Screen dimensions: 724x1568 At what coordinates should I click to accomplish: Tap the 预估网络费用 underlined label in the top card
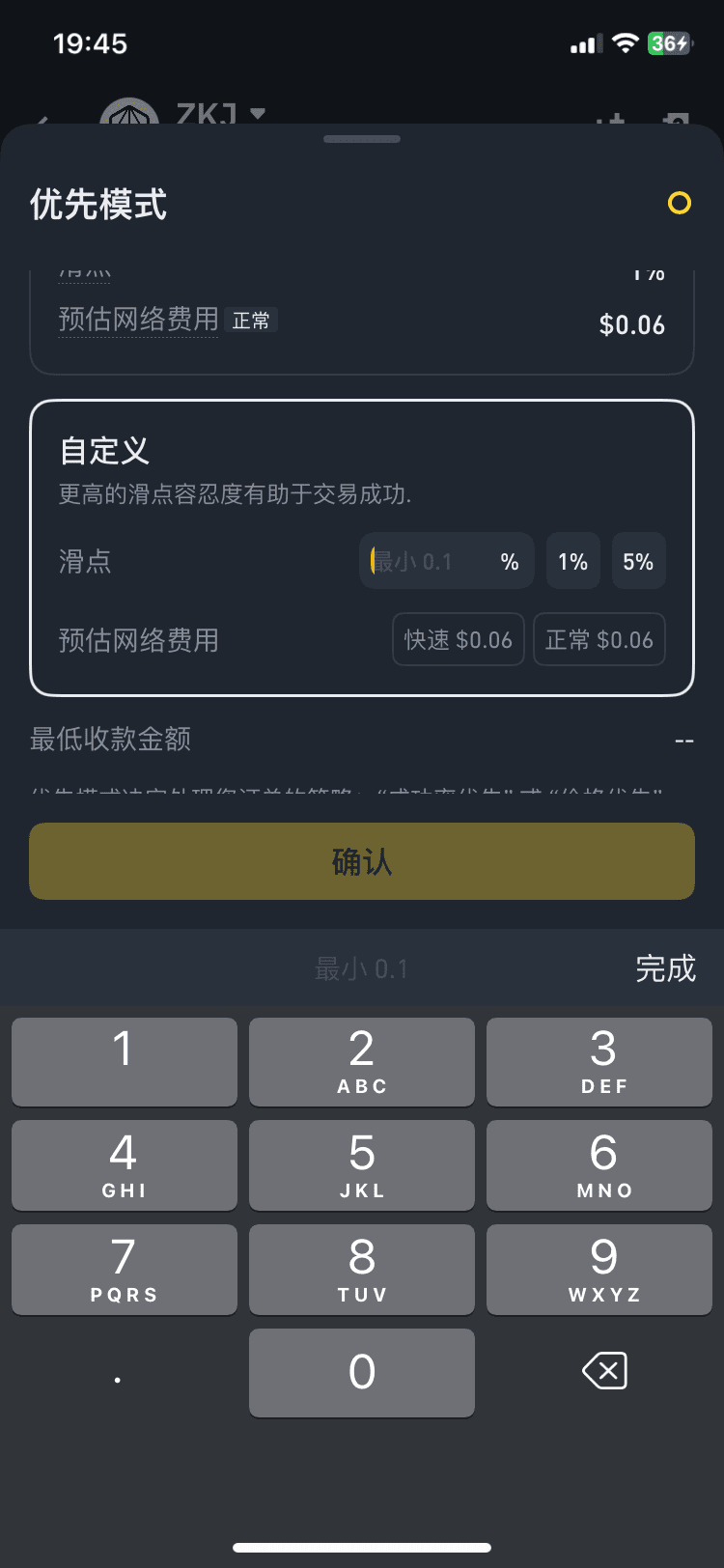pos(138,320)
